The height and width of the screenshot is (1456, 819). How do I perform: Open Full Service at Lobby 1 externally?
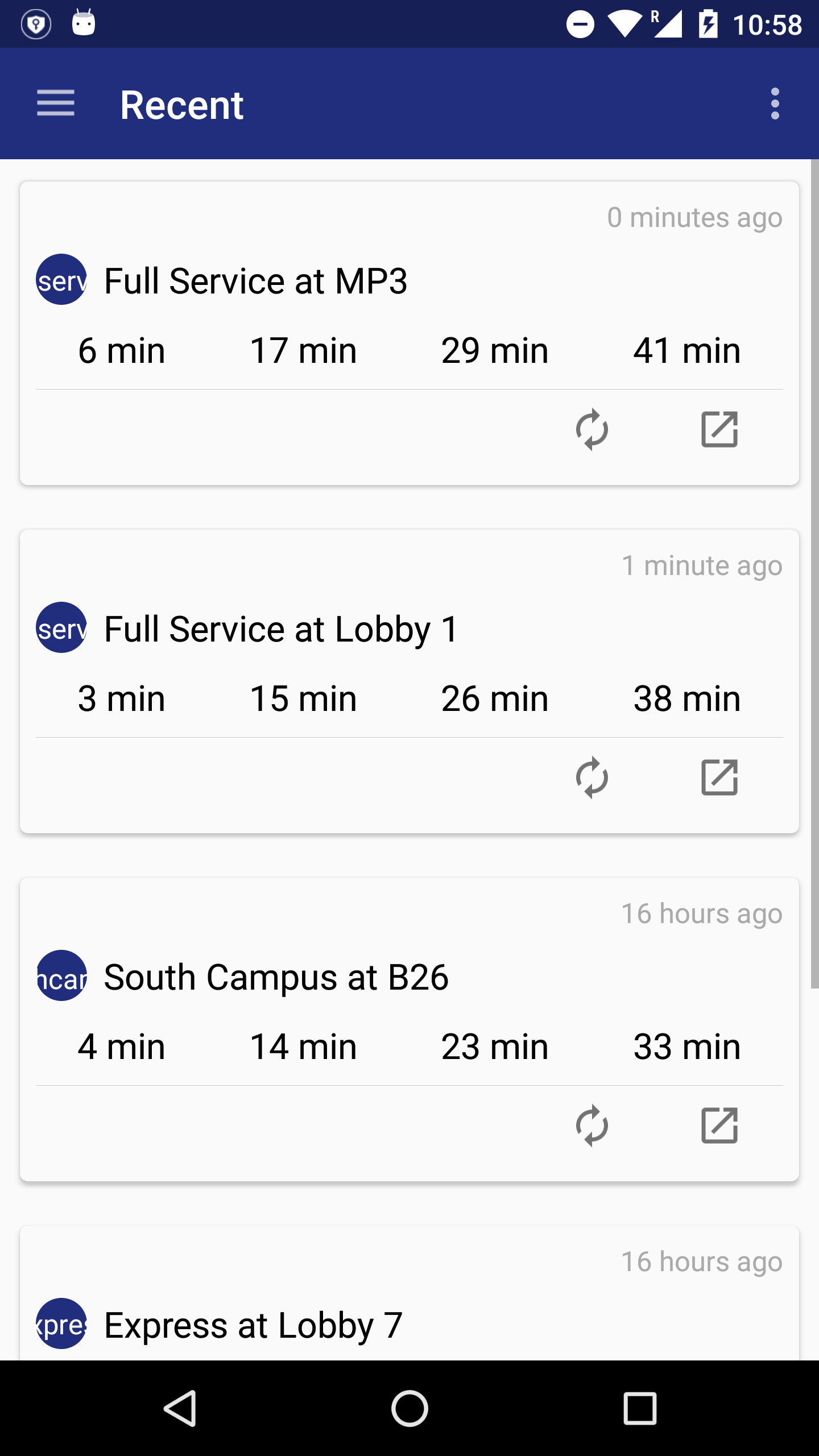coord(719,777)
